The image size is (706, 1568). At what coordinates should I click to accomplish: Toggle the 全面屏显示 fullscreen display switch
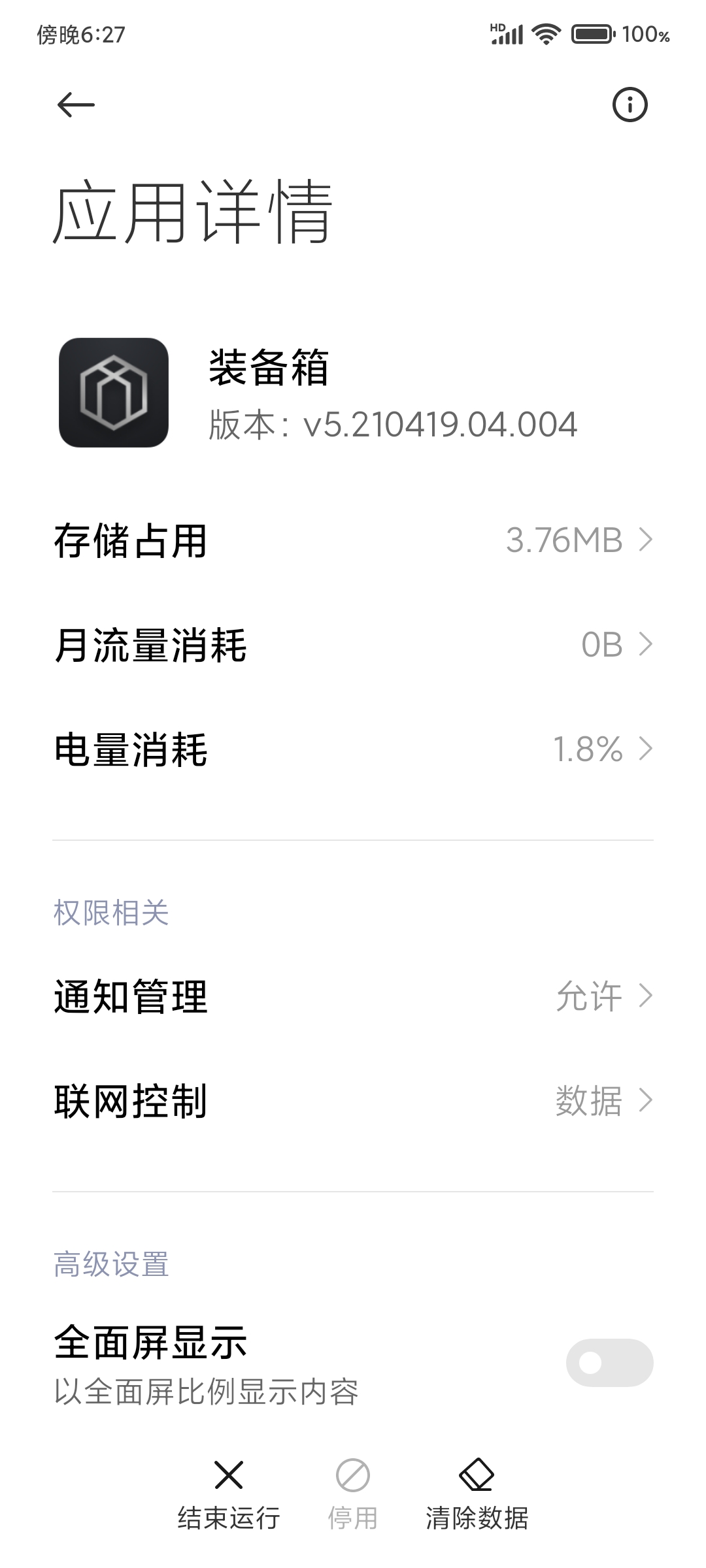click(609, 1363)
